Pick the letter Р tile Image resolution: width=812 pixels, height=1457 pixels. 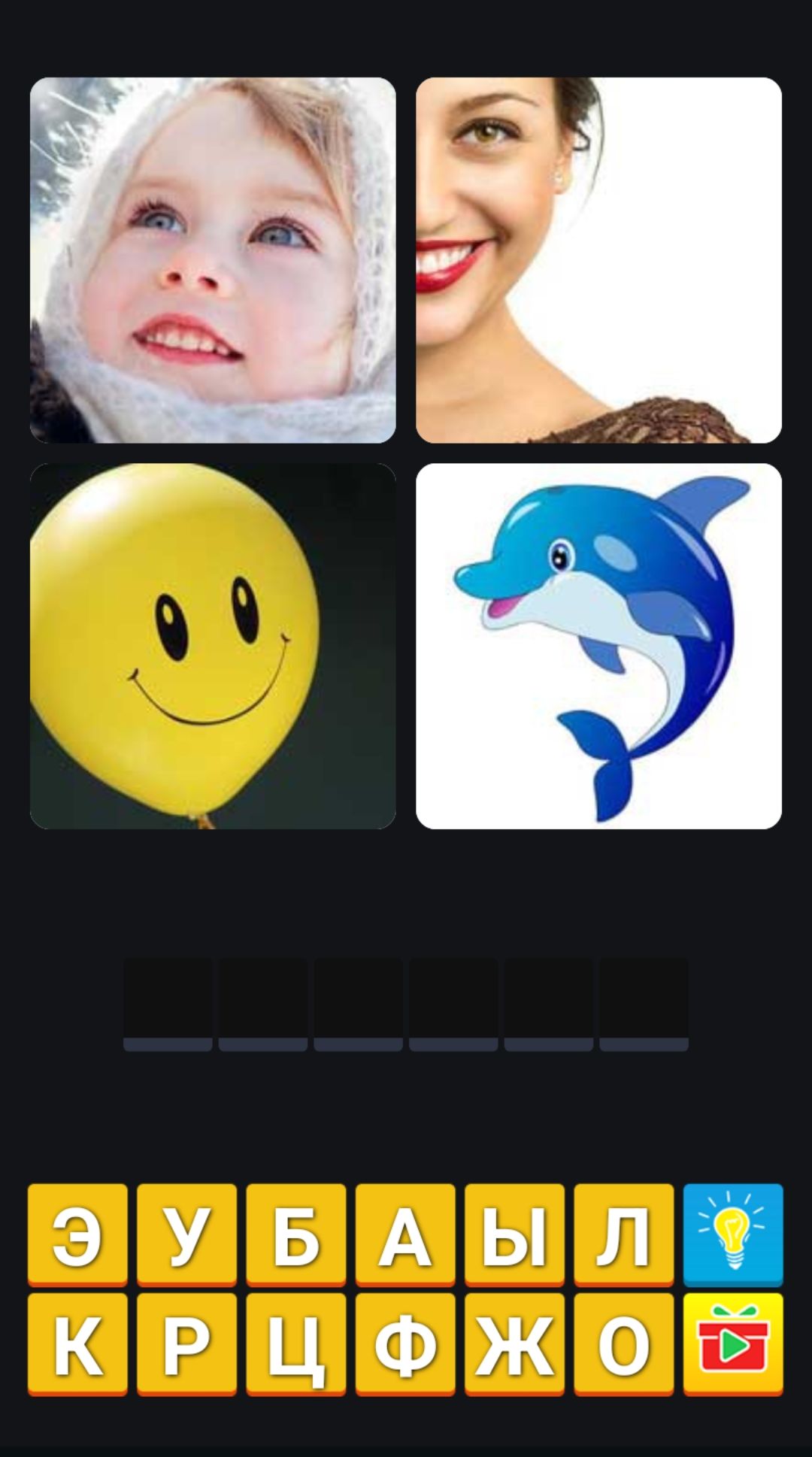tap(186, 1343)
